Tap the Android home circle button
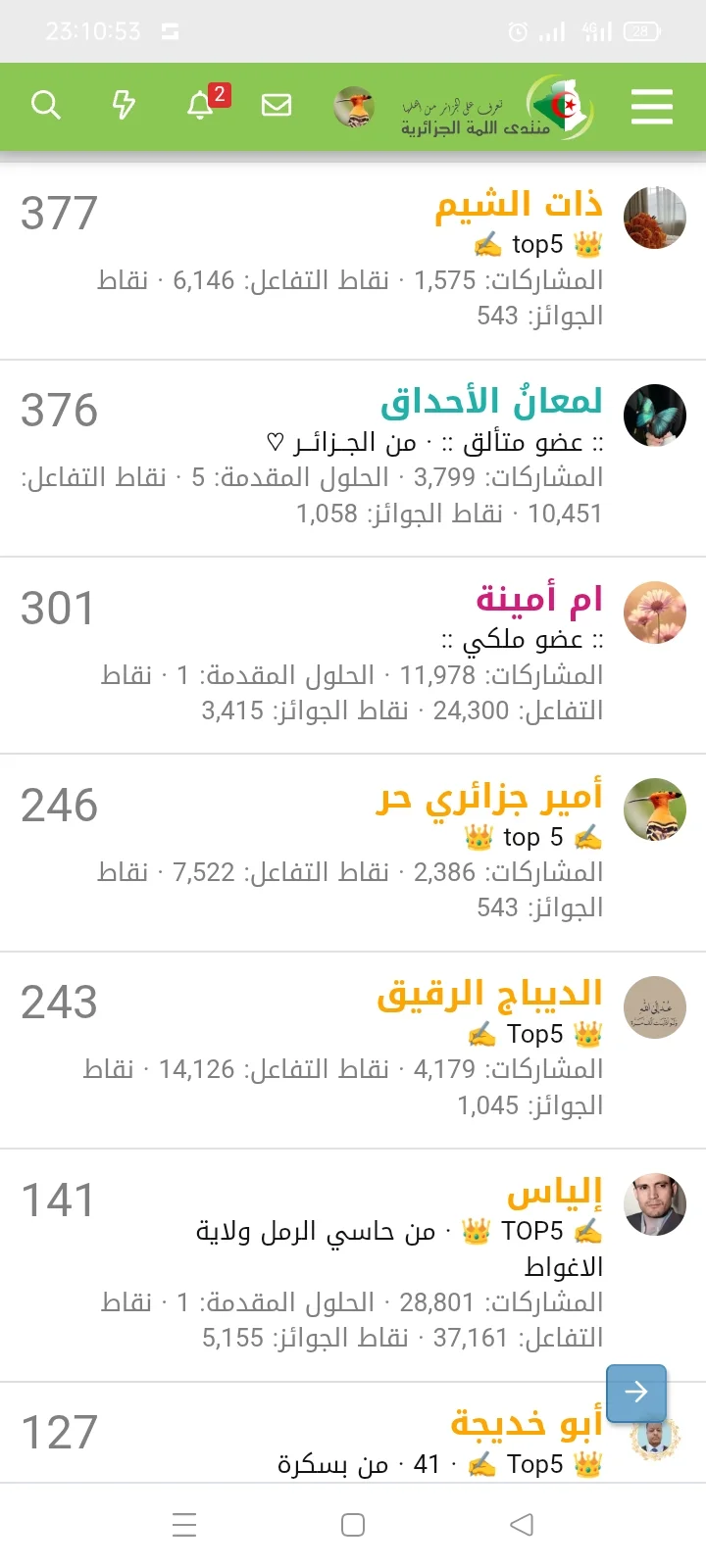This screenshot has height=1568, width=706. pos(352,1525)
